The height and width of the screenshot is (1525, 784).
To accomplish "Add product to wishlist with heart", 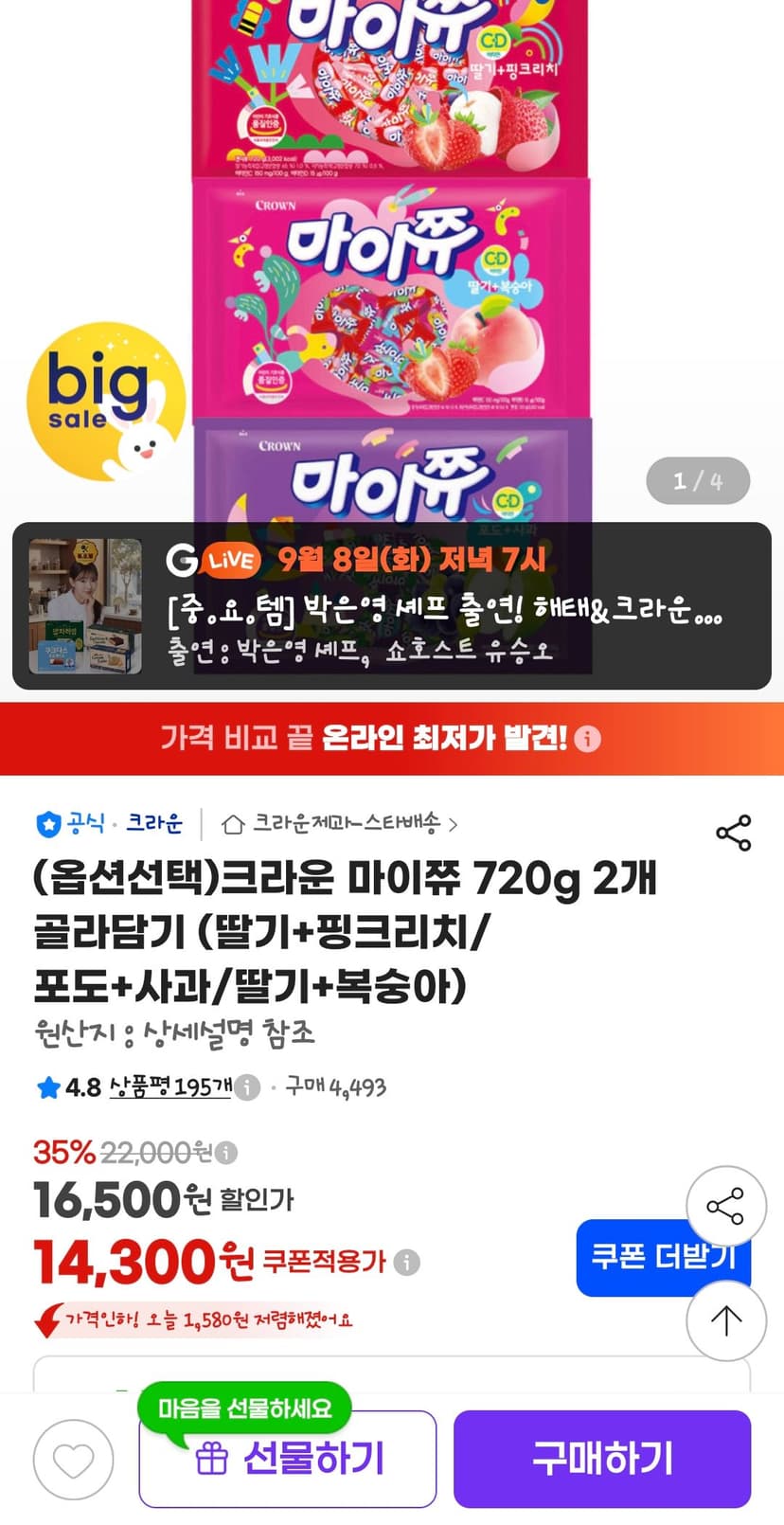I will point(73,1460).
